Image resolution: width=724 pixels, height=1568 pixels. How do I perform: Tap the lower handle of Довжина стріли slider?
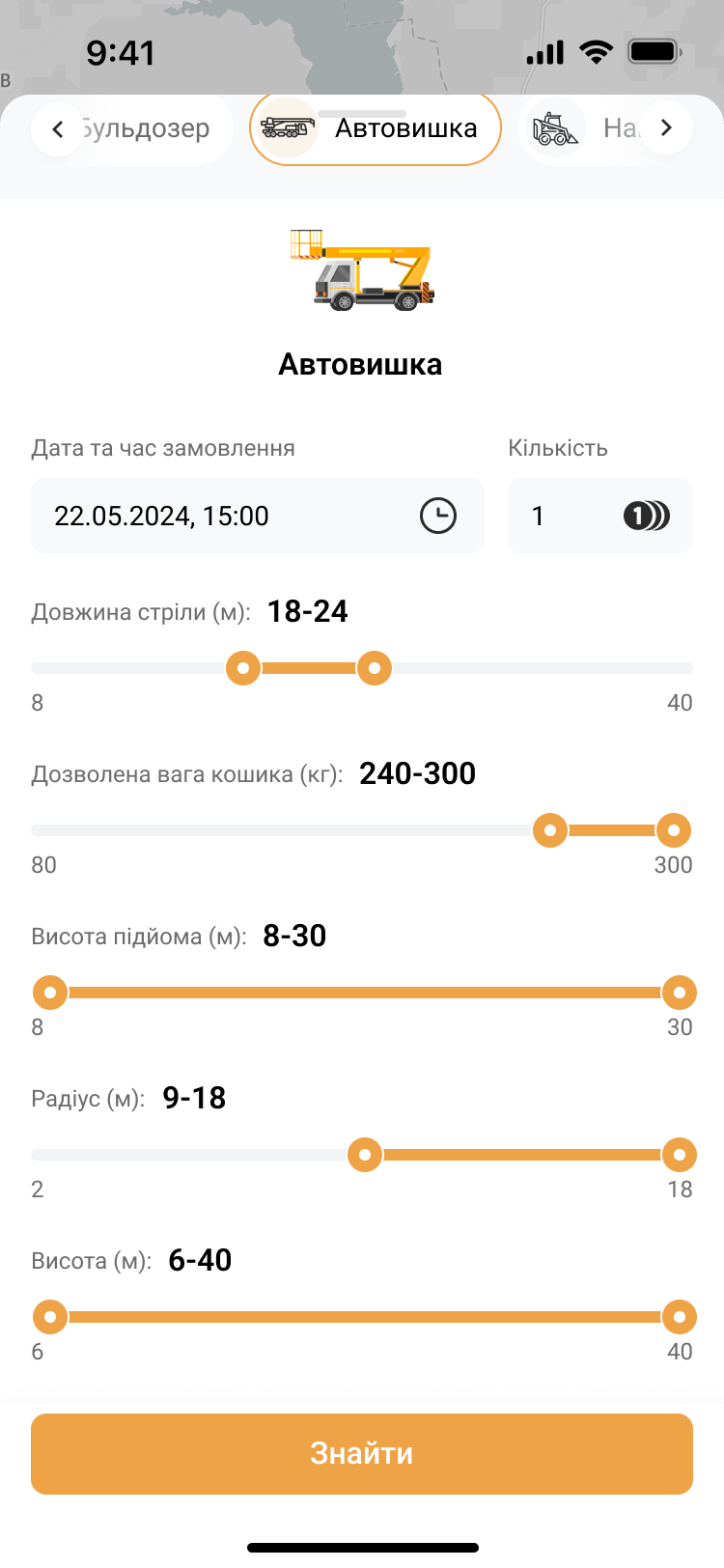pyautogui.click(x=243, y=667)
